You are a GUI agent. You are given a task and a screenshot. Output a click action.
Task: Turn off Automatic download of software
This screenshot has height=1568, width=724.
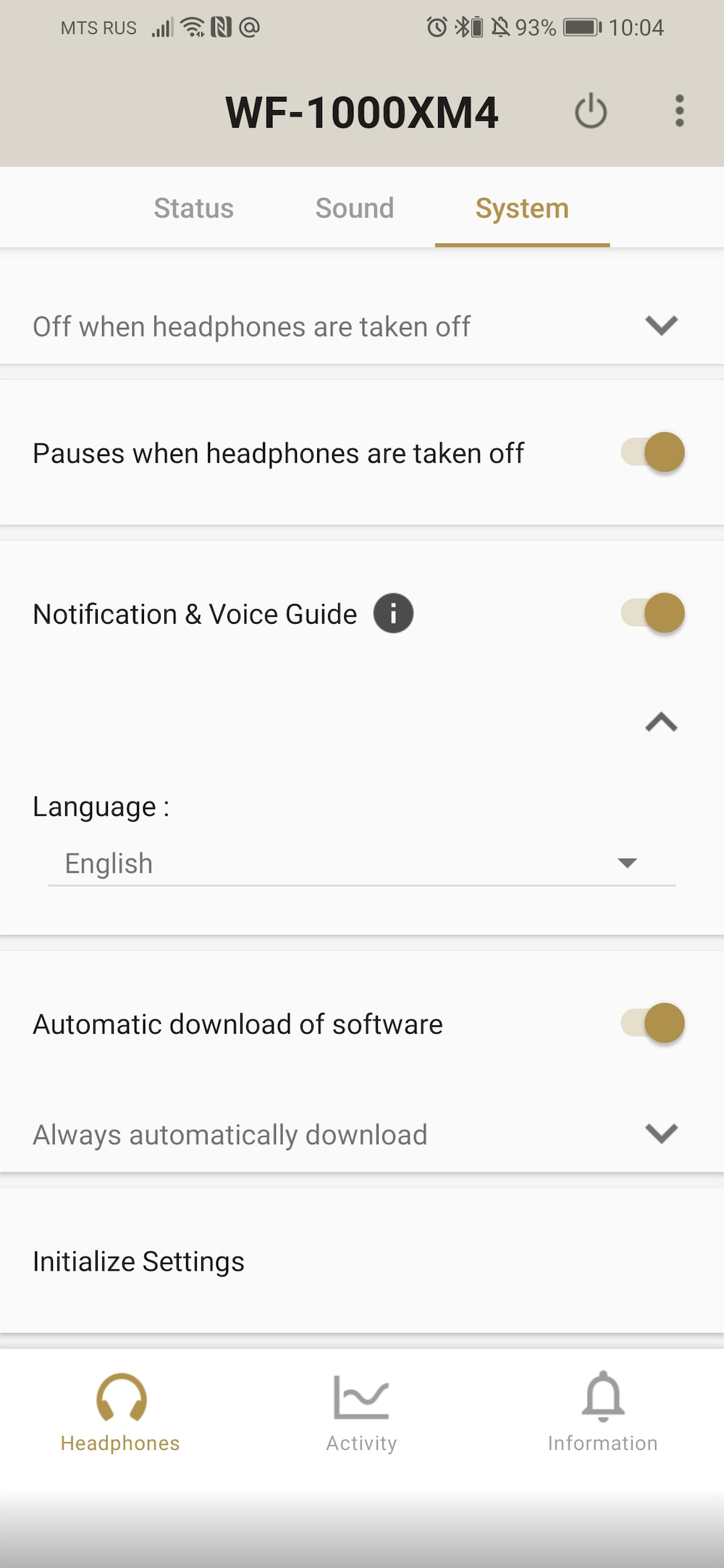(x=652, y=1023)
